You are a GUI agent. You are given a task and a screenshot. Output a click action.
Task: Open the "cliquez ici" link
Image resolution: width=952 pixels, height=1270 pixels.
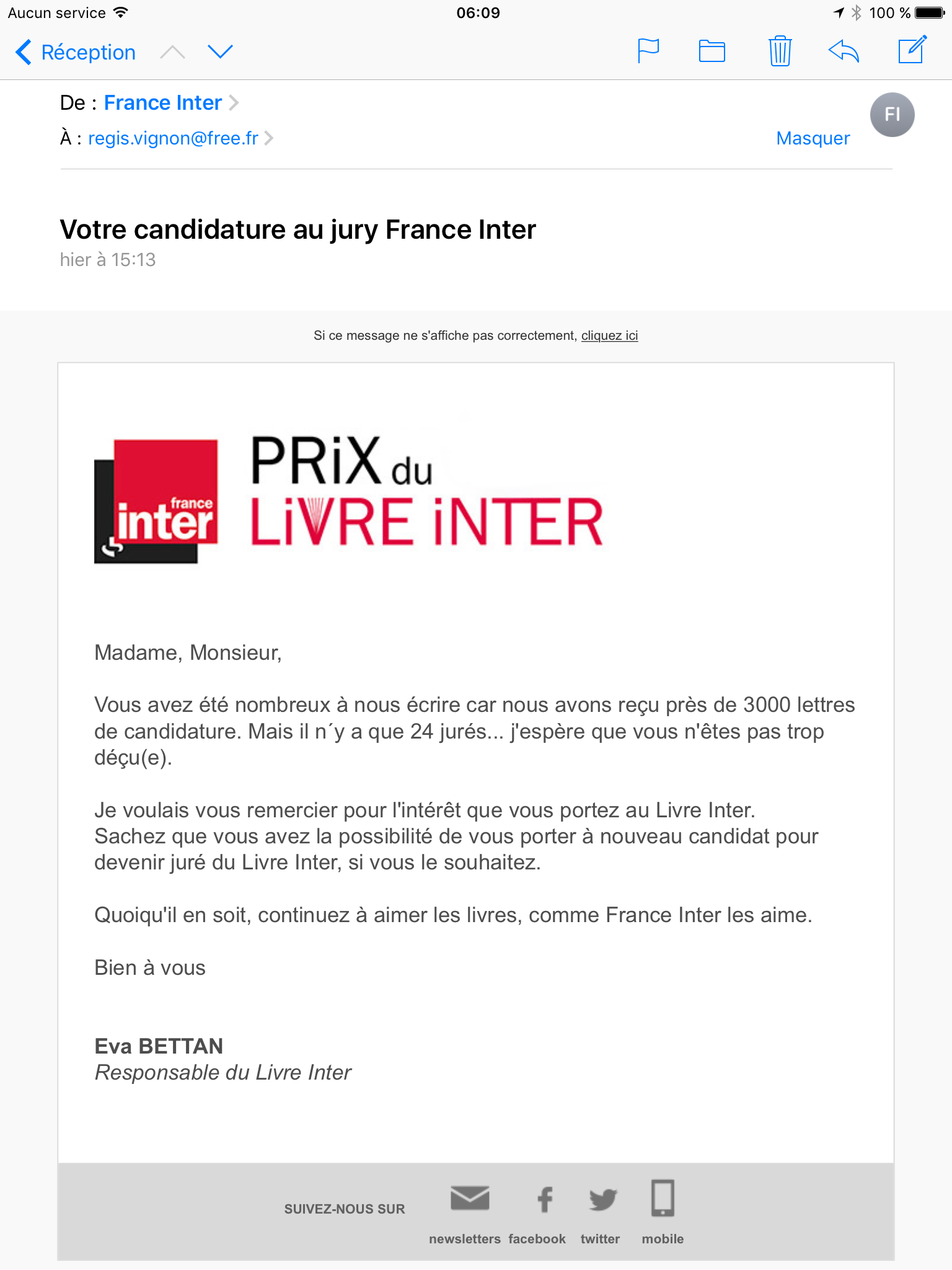click(x=609, y=335)
